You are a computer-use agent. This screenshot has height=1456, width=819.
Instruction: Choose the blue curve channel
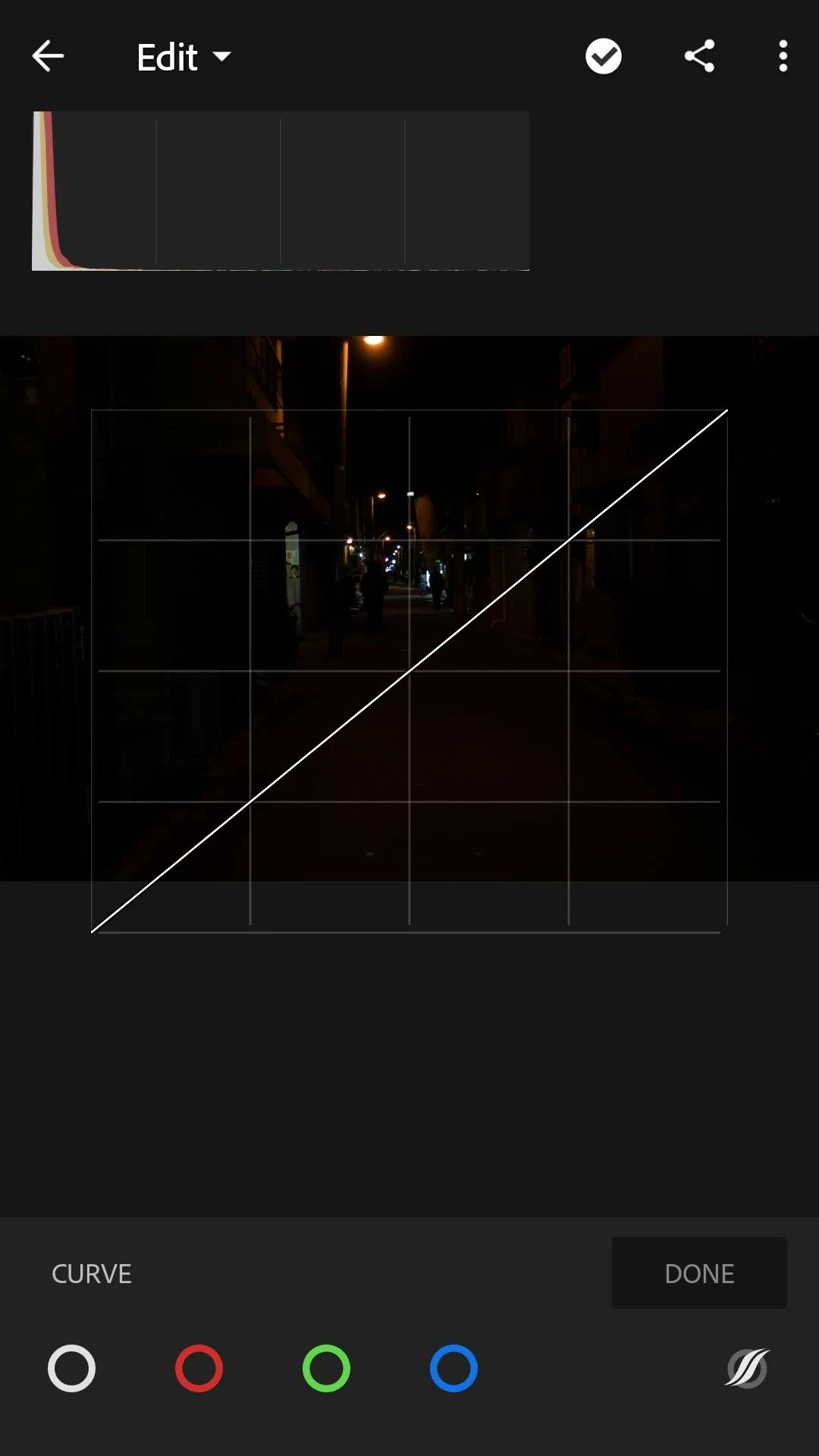pos(453,1369)
